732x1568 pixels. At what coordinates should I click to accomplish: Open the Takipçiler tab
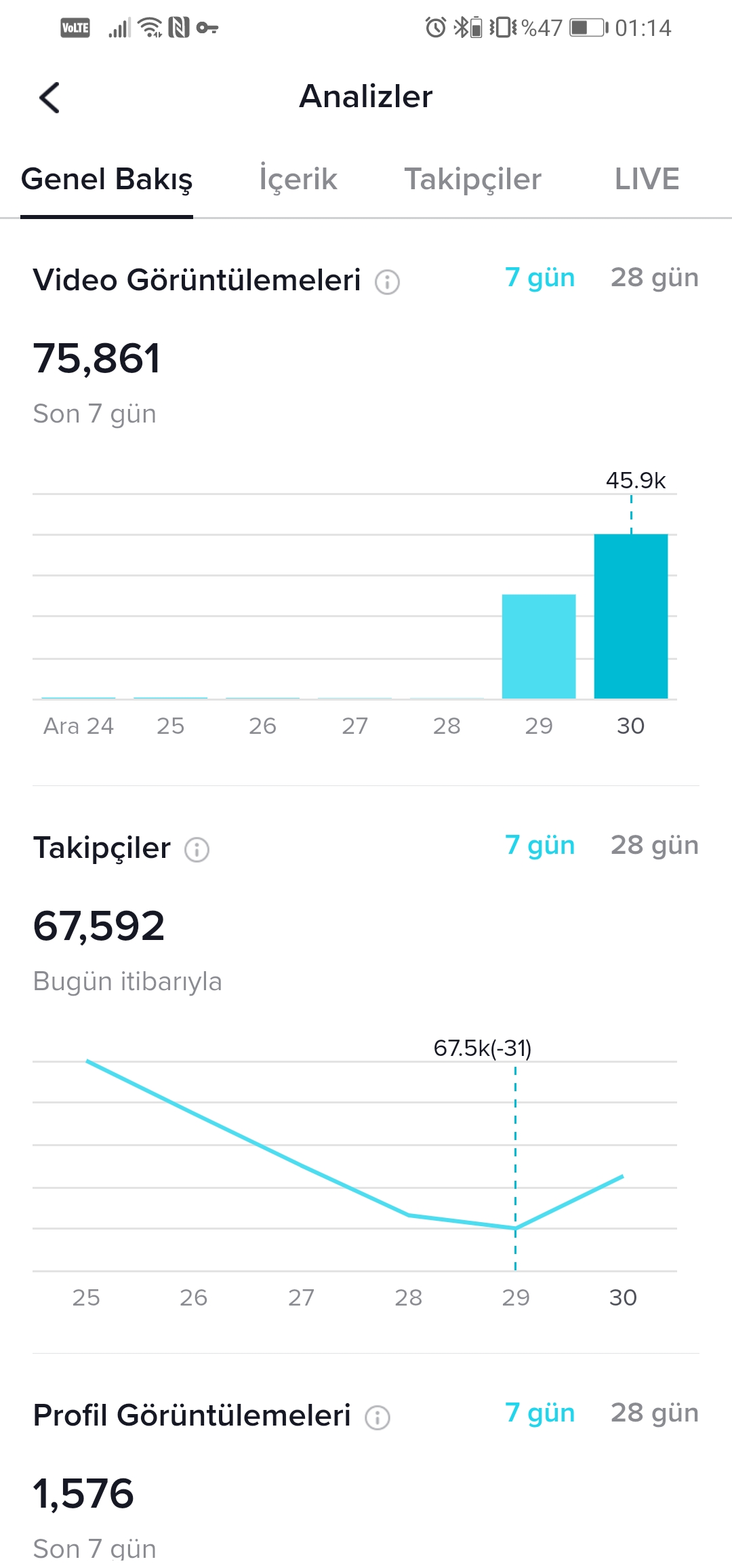[x=473, y=180]
